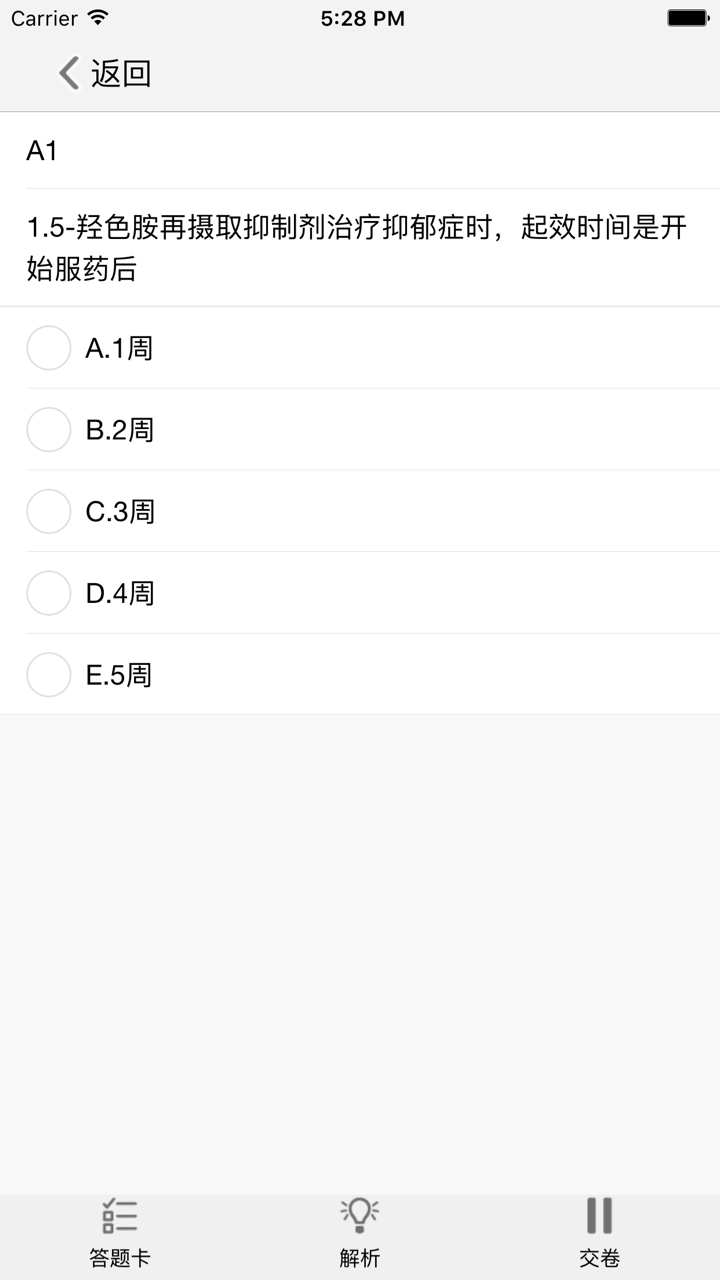Choose option B.2周 radio button
This screenshot has height=1280, width=720.
(48, 430)
